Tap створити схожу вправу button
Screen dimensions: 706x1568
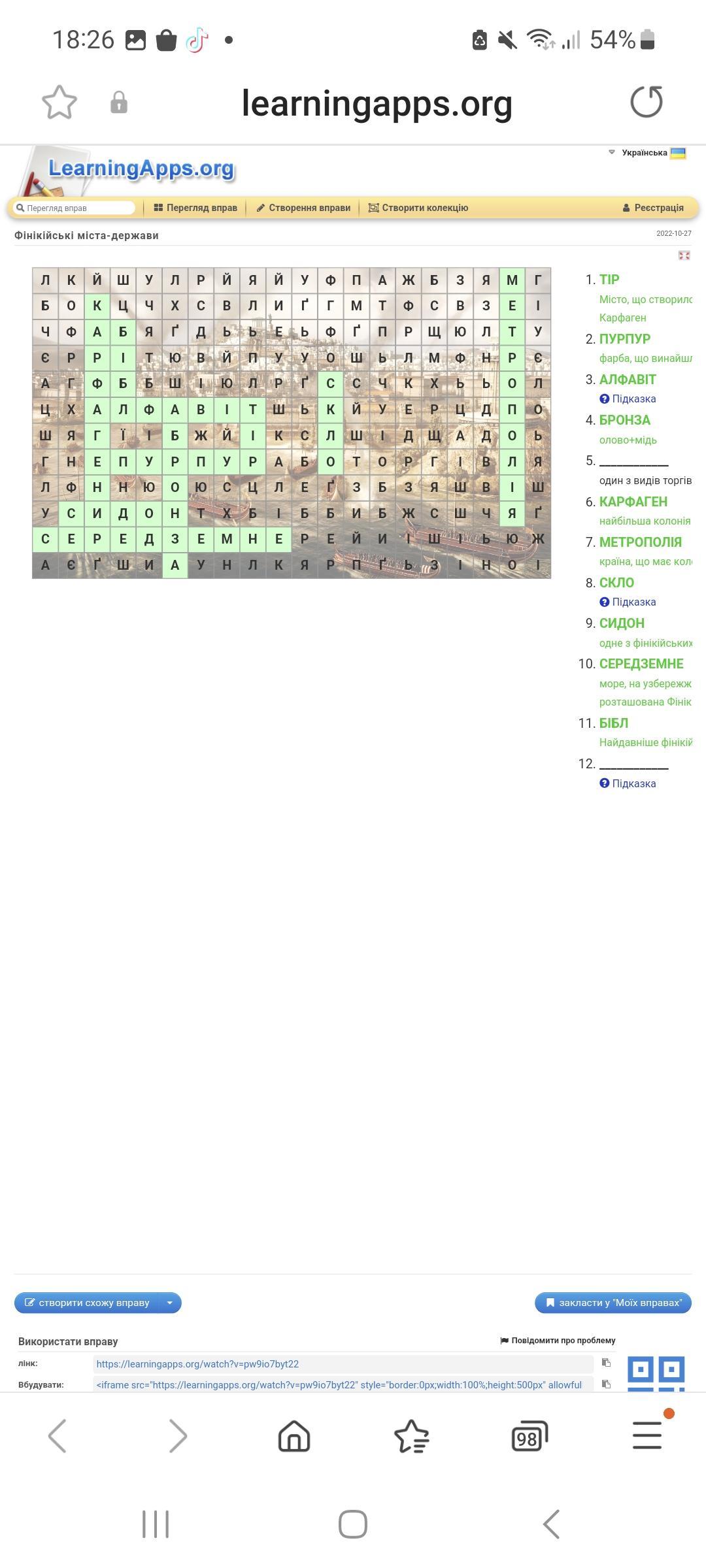pyautogui.click(x=88, y=1303)
